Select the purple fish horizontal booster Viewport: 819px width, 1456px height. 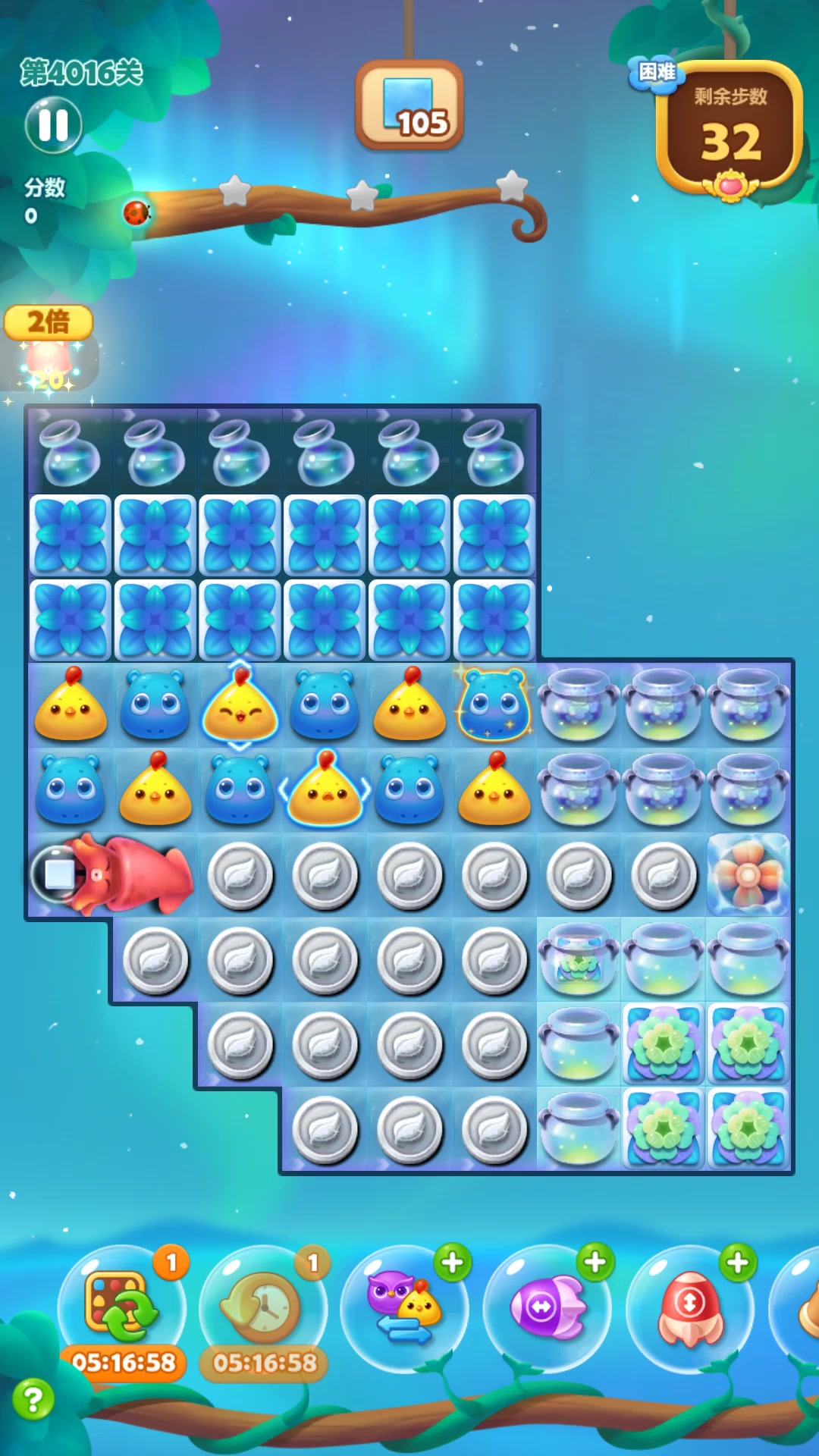point(547,1306)
